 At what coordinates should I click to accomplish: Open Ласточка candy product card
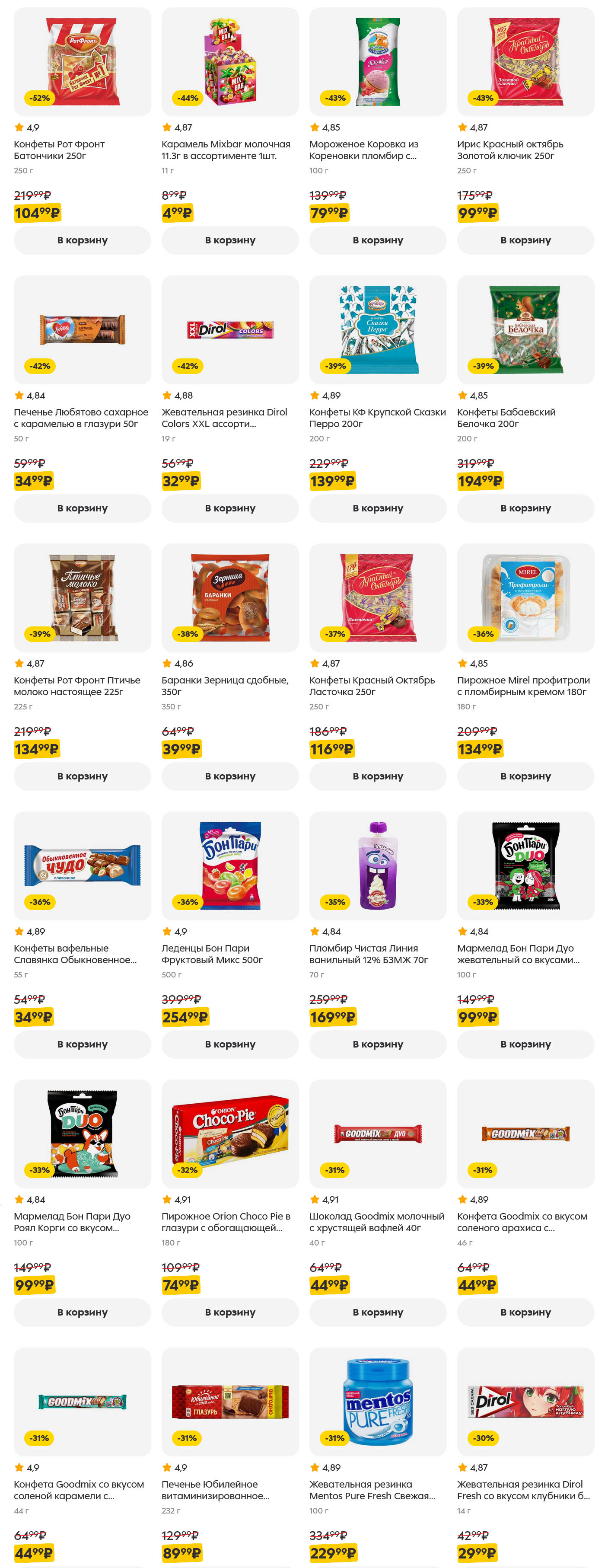pos(377,597)
